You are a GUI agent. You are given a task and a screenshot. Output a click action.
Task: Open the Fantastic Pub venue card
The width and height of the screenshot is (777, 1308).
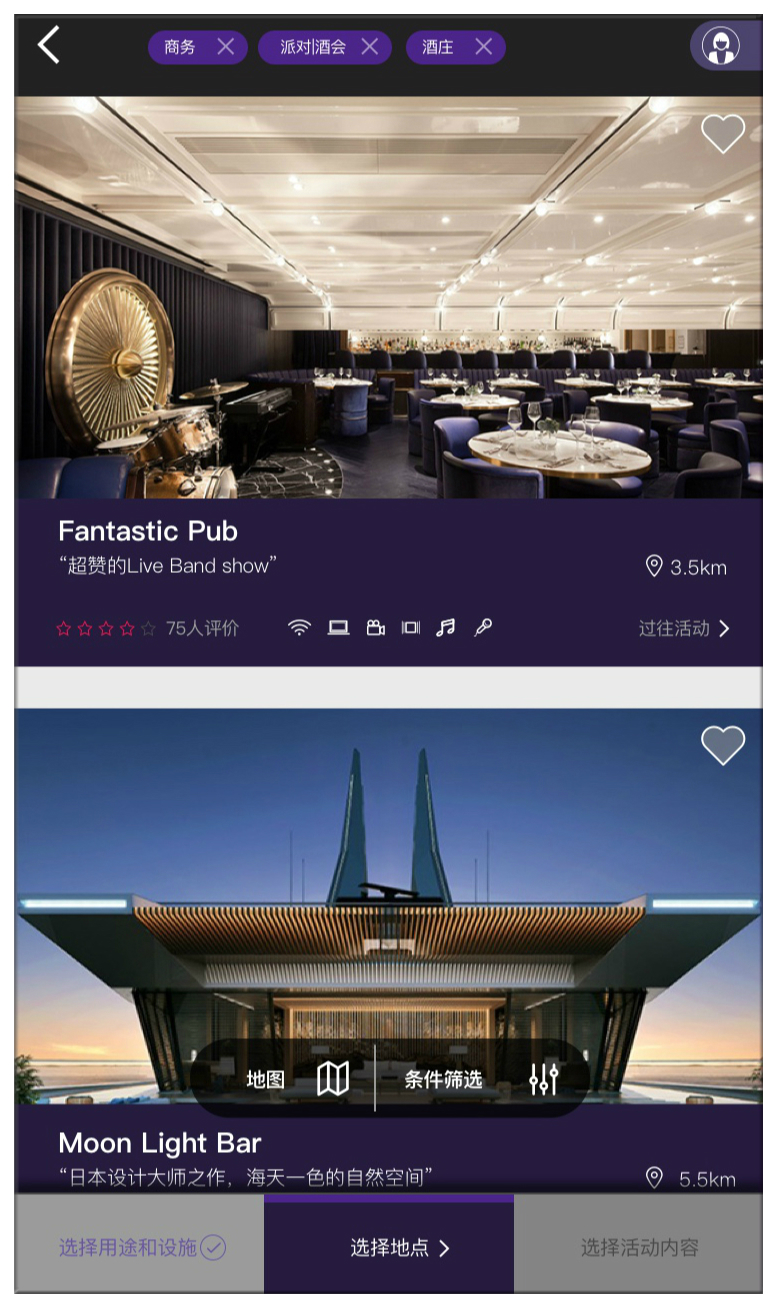(x=389, y=381)
